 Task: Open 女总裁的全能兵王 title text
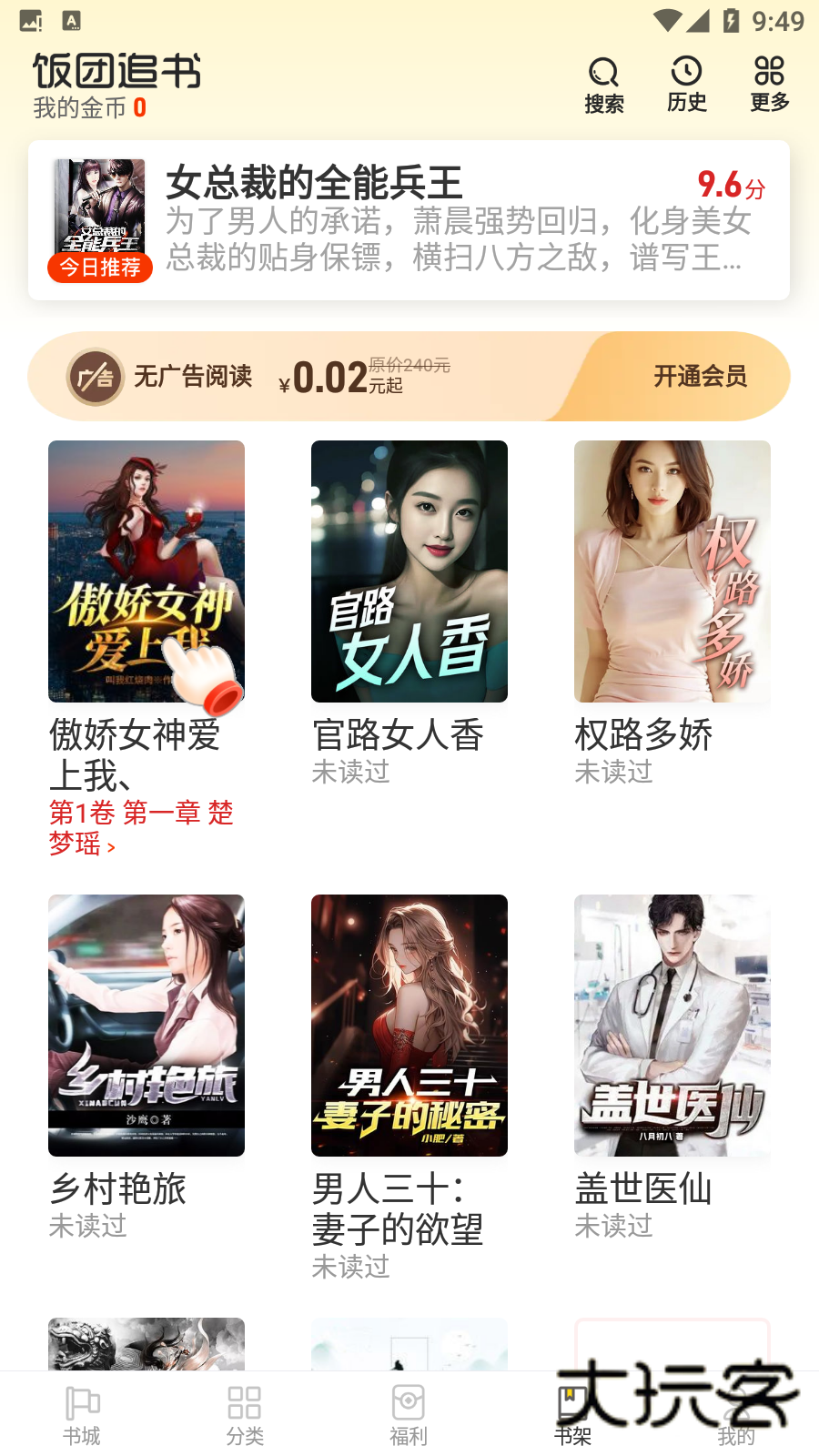tap(314, 184)
